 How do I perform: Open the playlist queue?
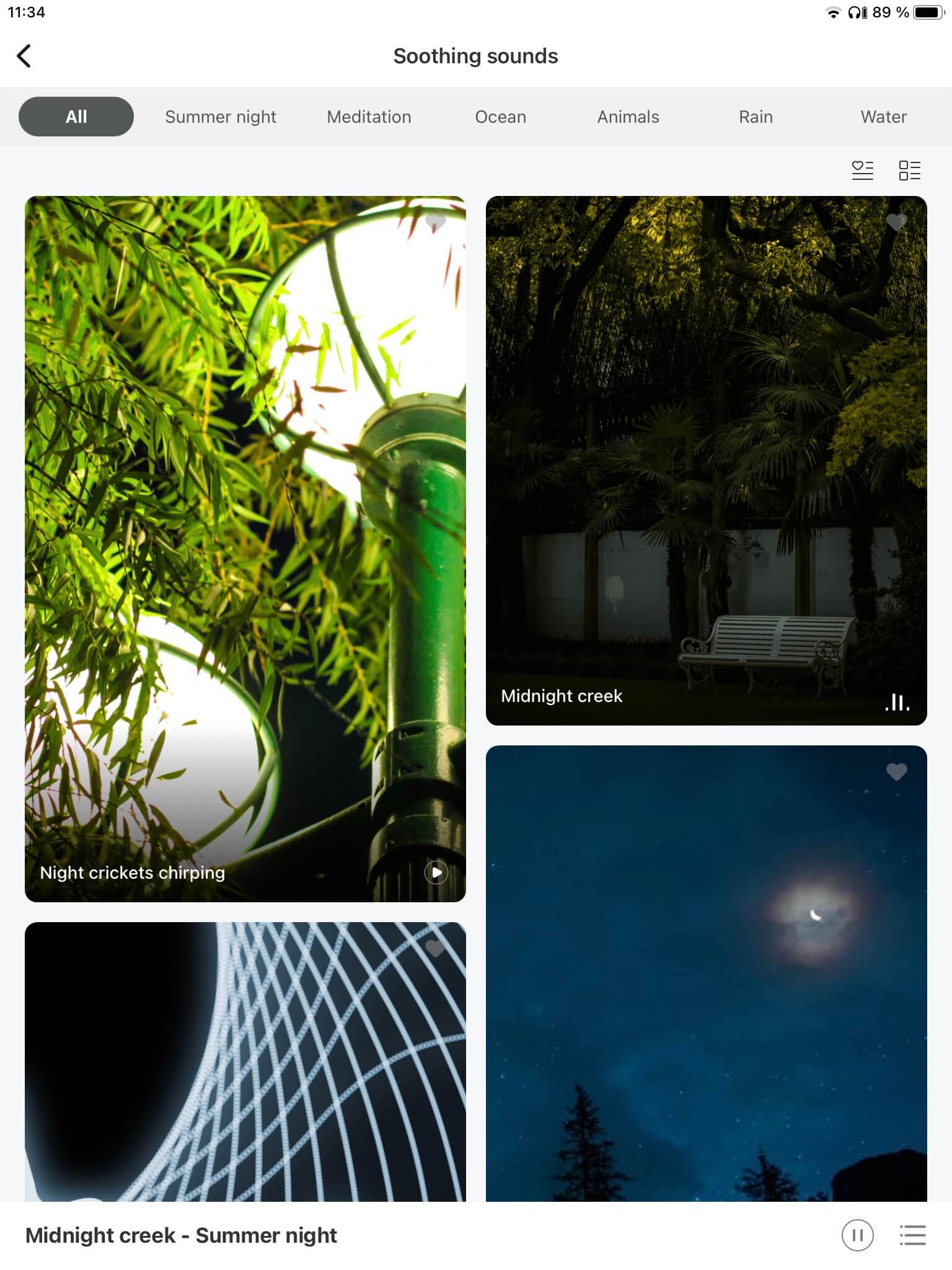click(x=912, y=1235)
